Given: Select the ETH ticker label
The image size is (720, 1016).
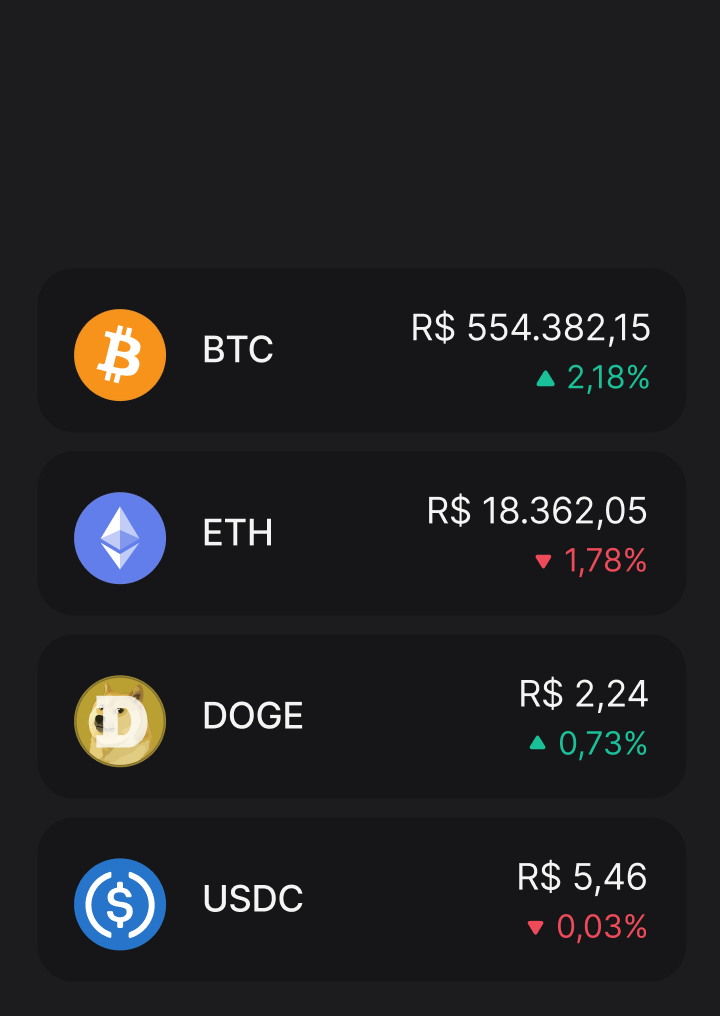Looking at the screenshot, I should [x=236, y=533].
